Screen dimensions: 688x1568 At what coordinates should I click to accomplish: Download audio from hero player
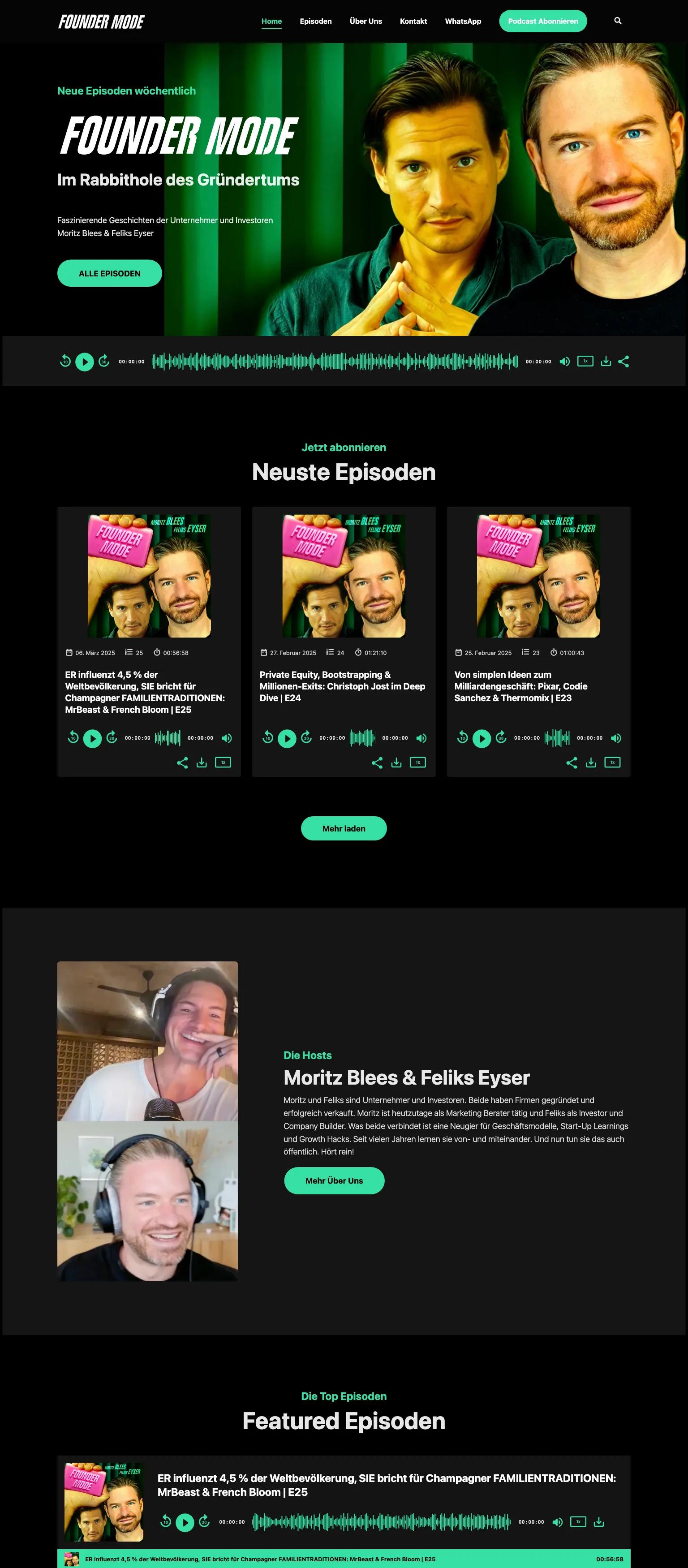(x=605, y=362)
